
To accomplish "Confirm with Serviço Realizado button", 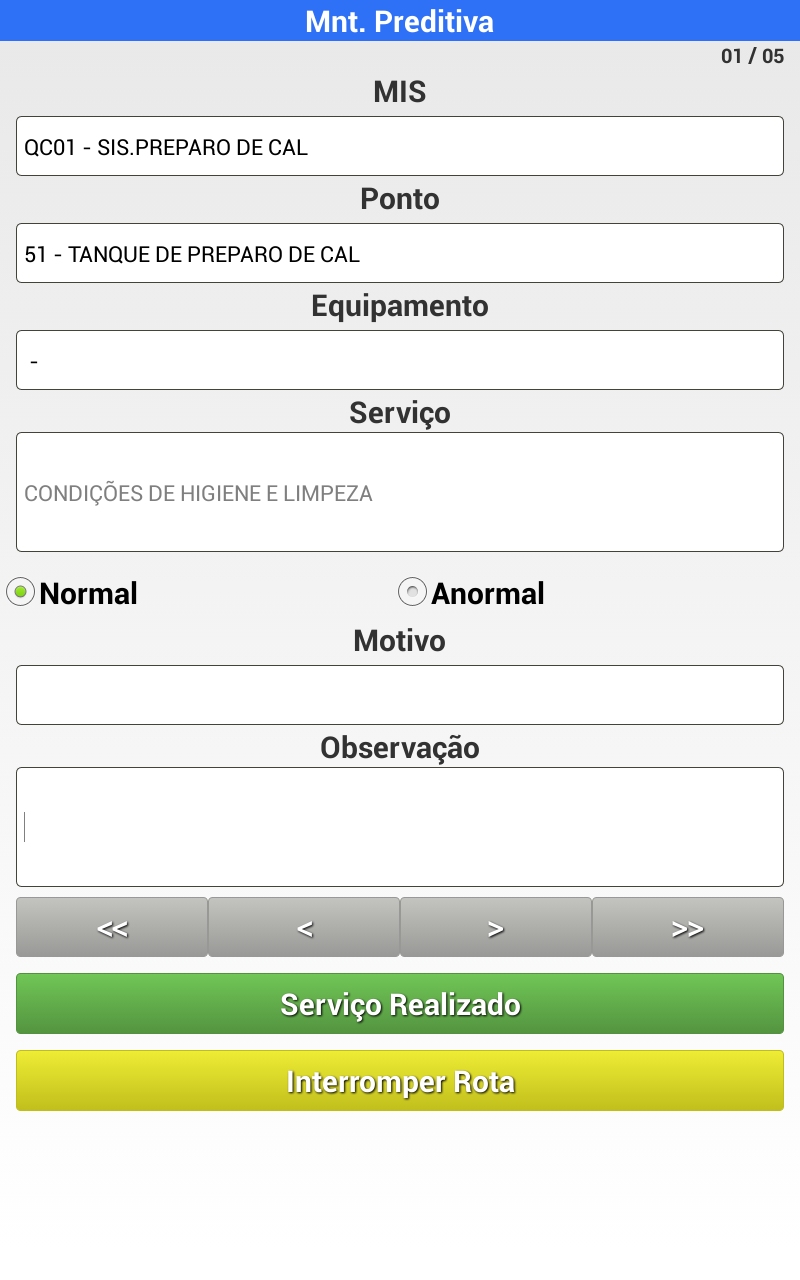I will [x=400, y=1004].
